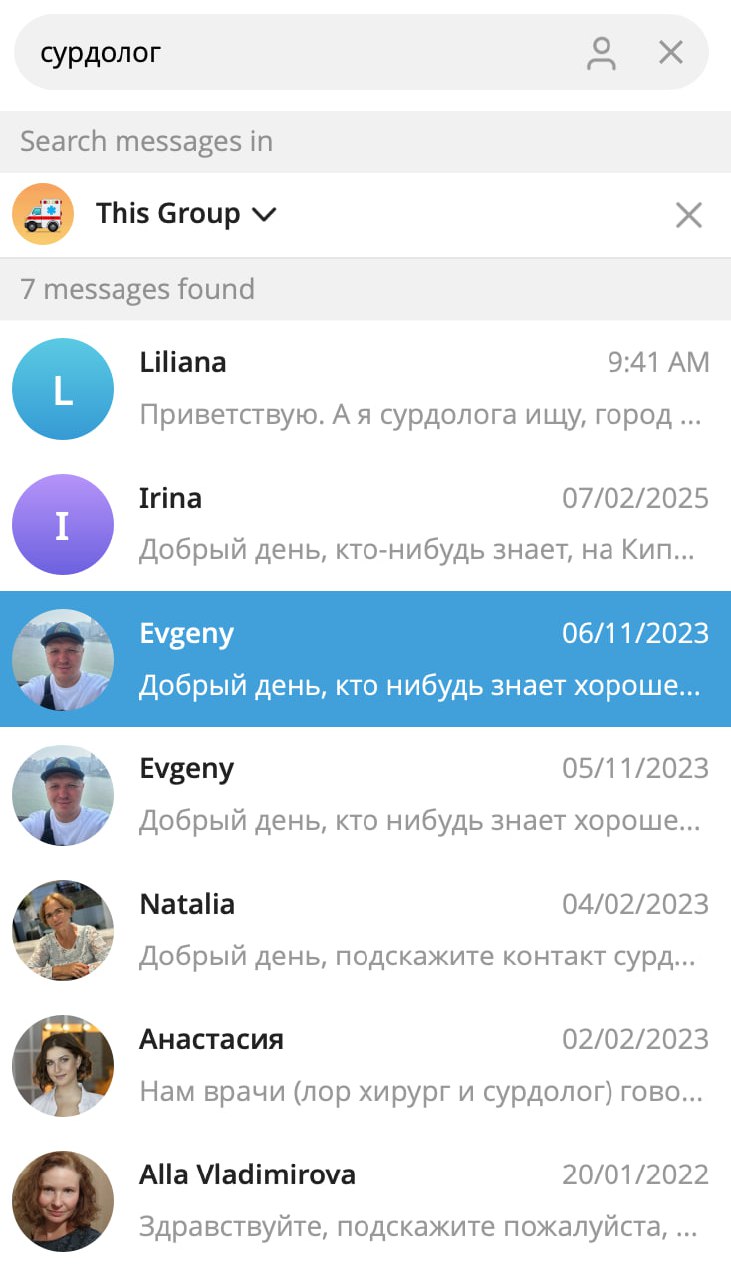This screenshot has height=1280, width=731.
Task: Open Irina's message dated 07/02/2025
Action: [365, 524]
